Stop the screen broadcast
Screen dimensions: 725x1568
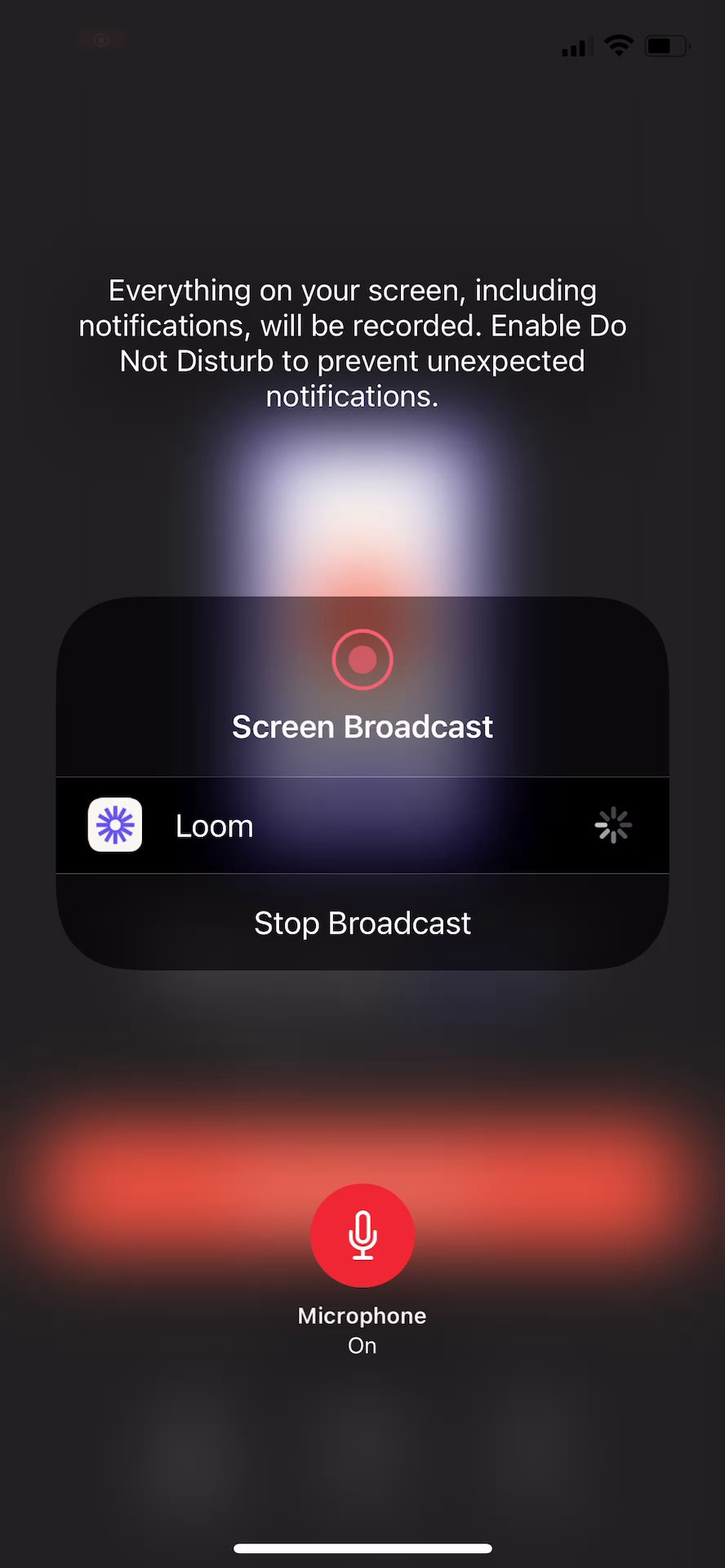click(x=362, y=923)
